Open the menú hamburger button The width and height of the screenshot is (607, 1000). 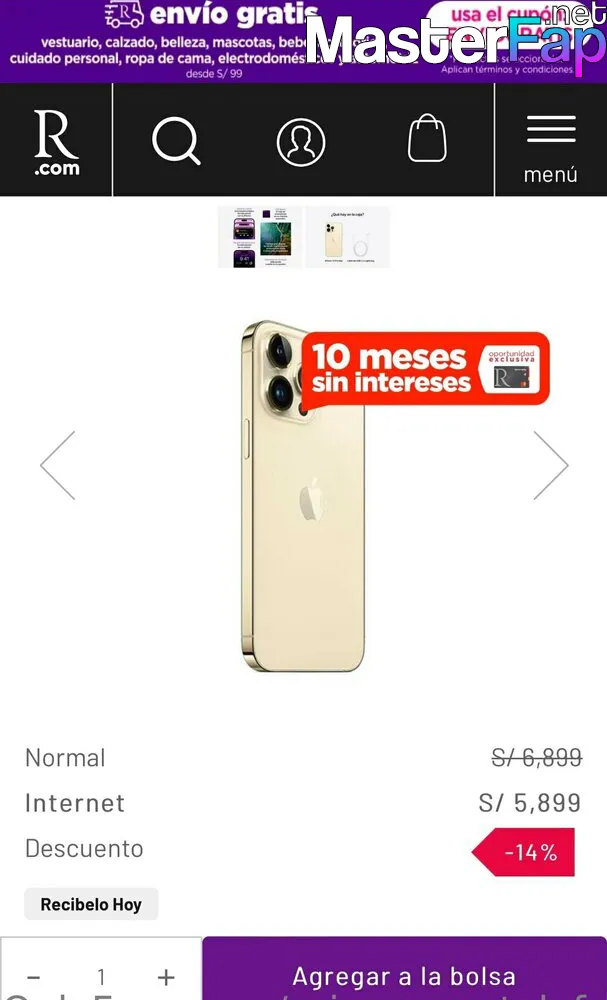[551, 149]
